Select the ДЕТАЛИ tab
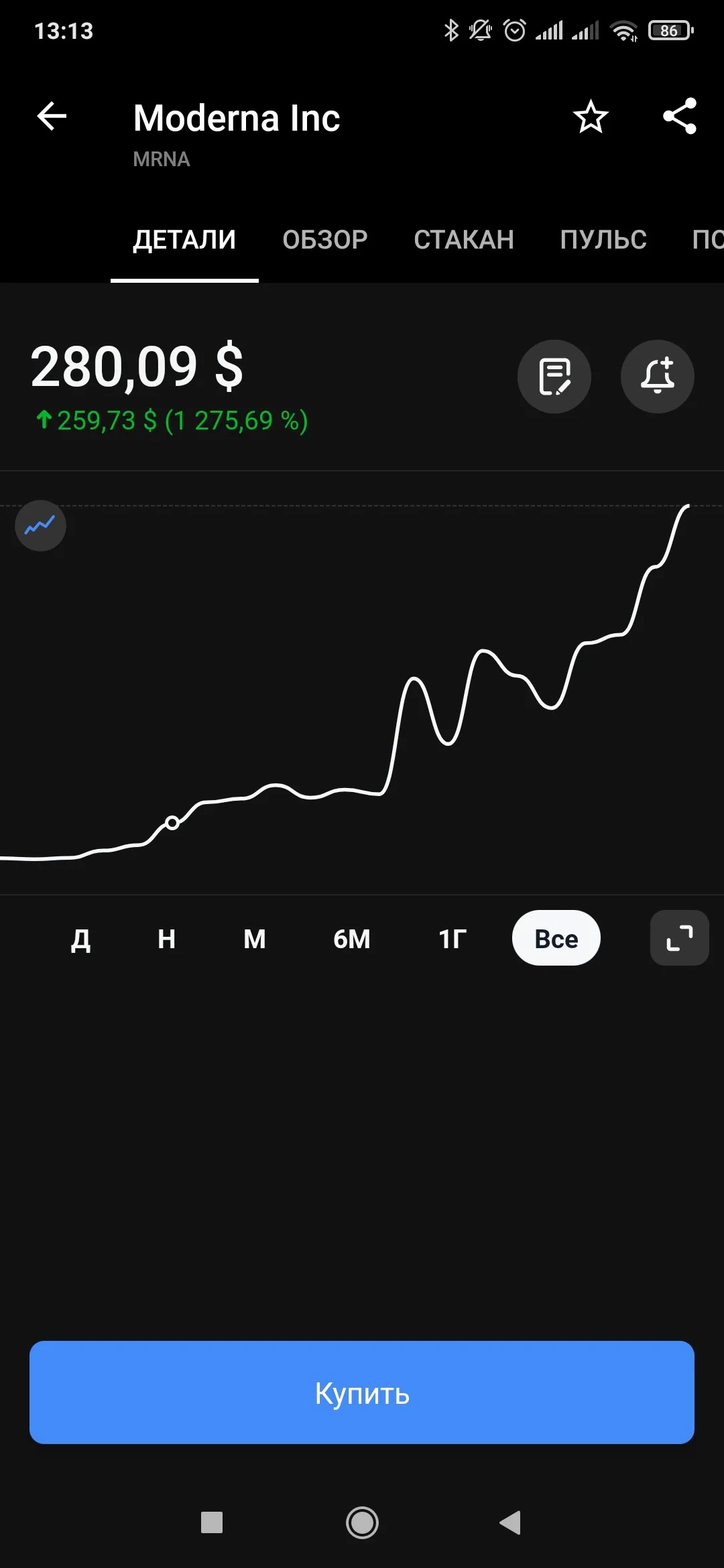This screenshot has height=1568, width=724. (184, 239)
